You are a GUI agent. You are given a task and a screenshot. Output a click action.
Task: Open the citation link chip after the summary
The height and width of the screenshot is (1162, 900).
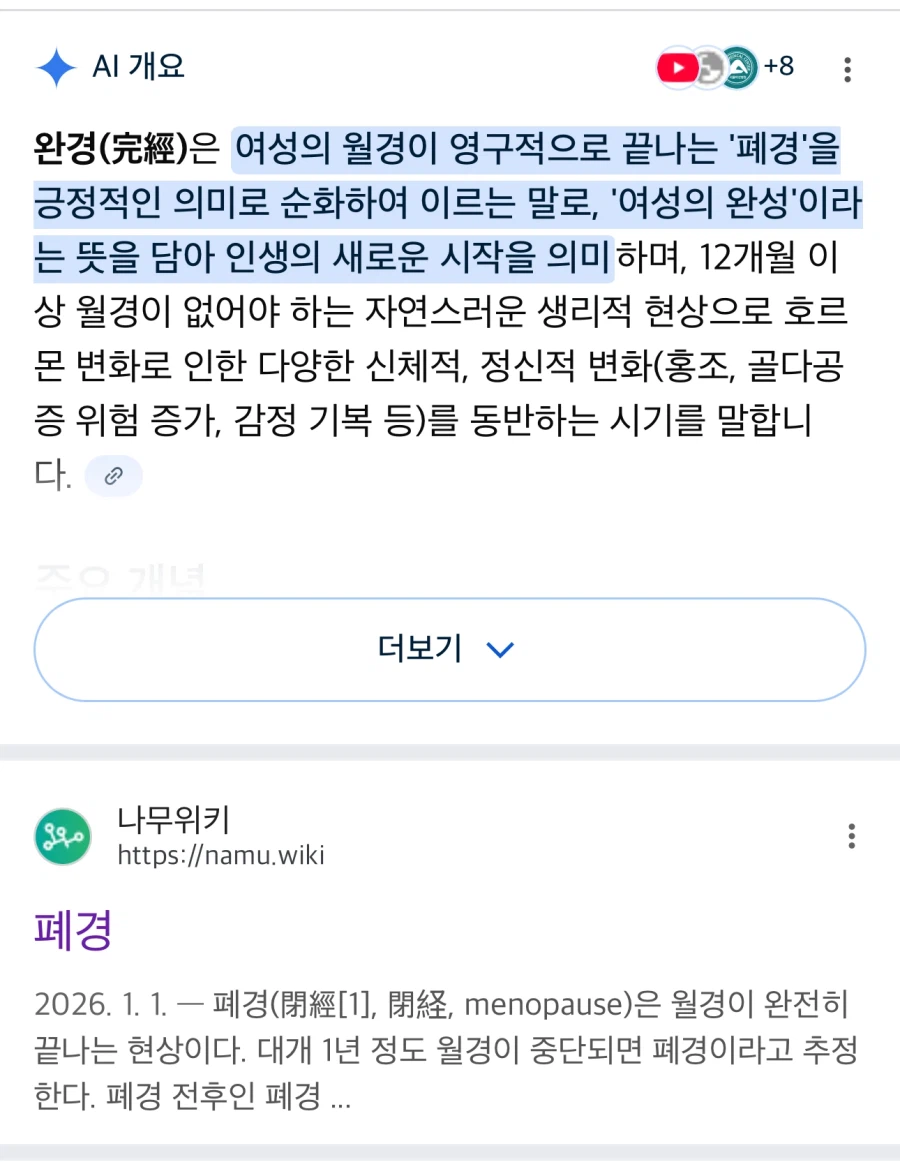113,477
